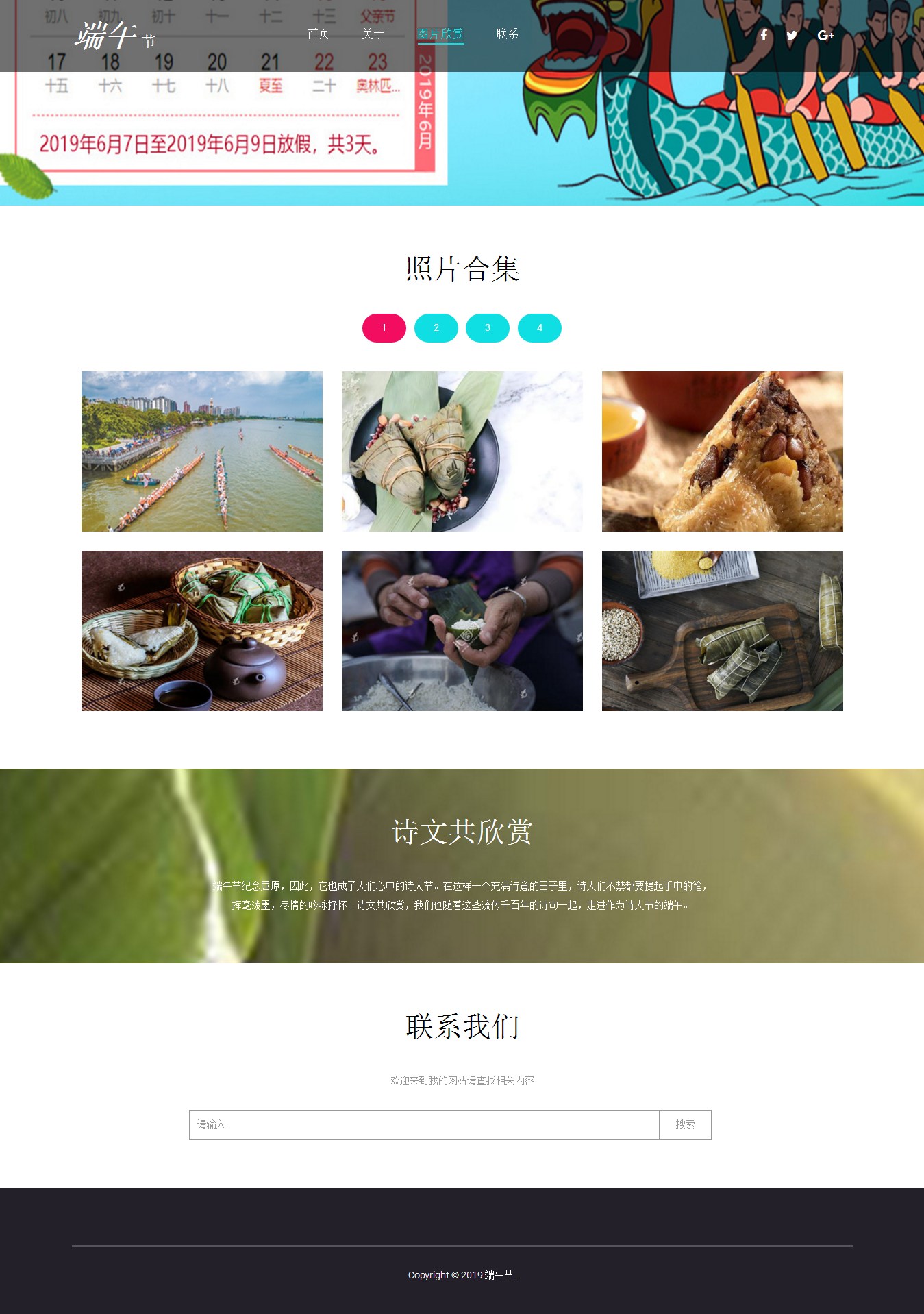Switch to gallery page 3
Viewport: 924px width, 1314px height.
point(488,327)
